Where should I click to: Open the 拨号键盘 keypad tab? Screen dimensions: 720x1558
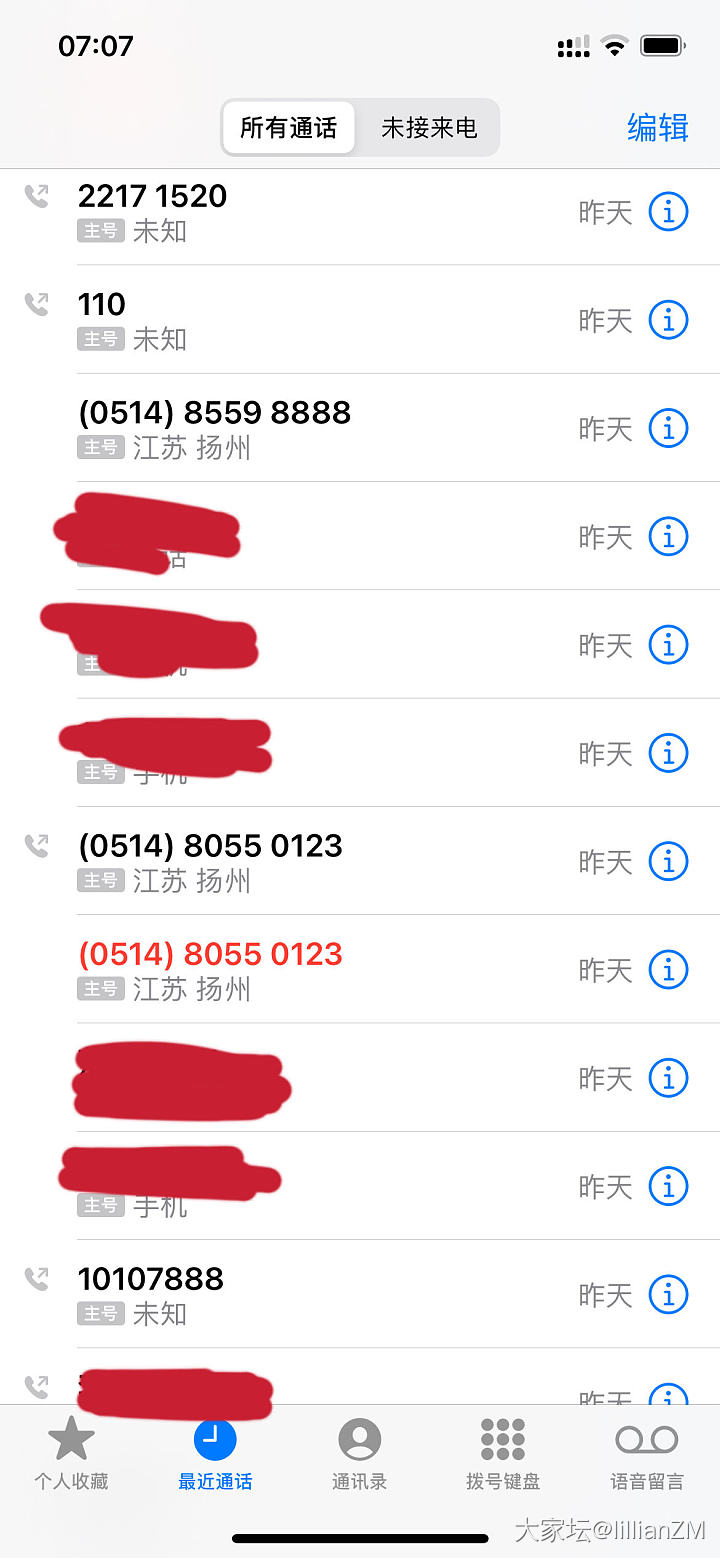502,1455
